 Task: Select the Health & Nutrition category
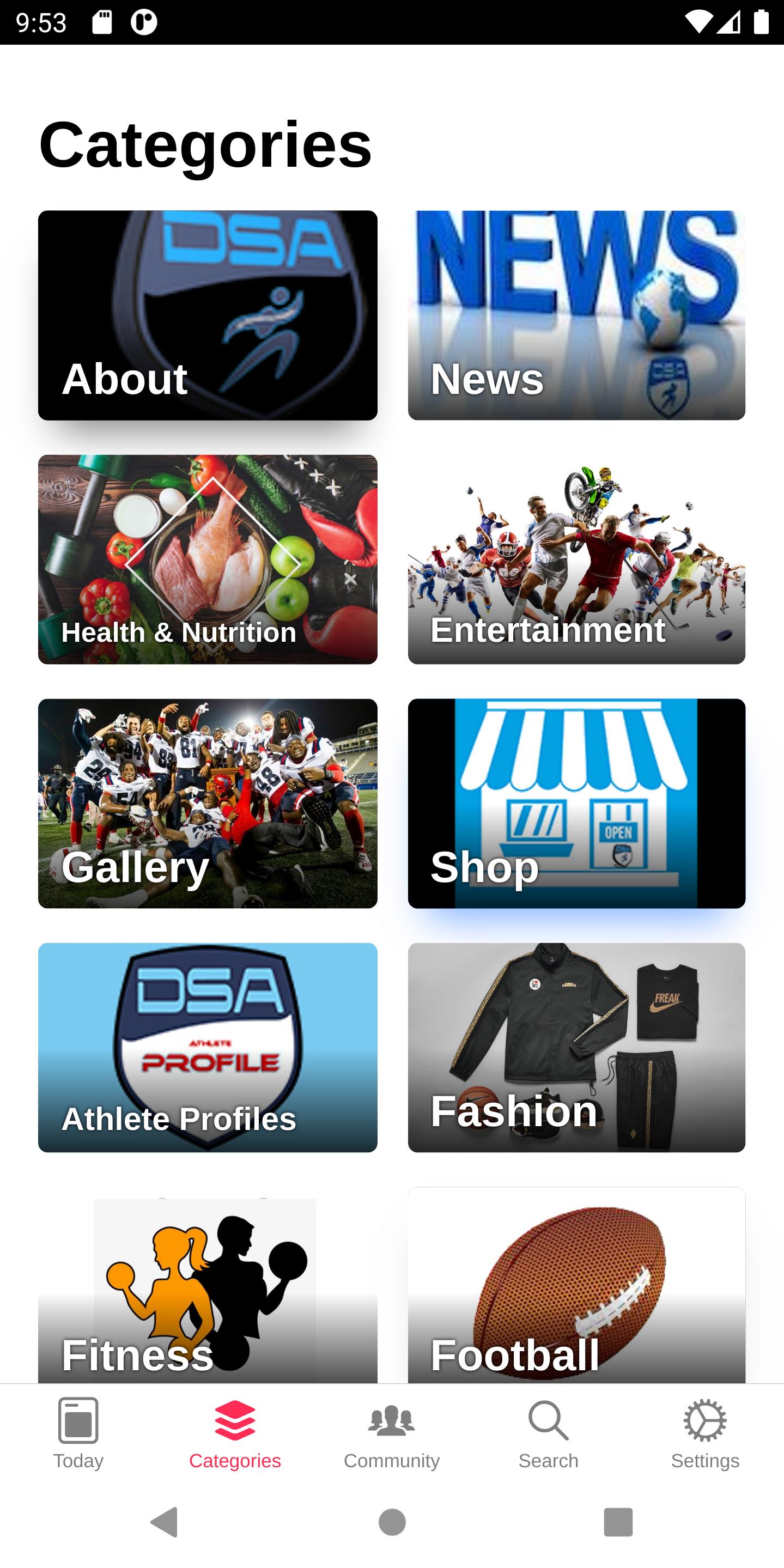pyautogui.click(x=208, y=560)
